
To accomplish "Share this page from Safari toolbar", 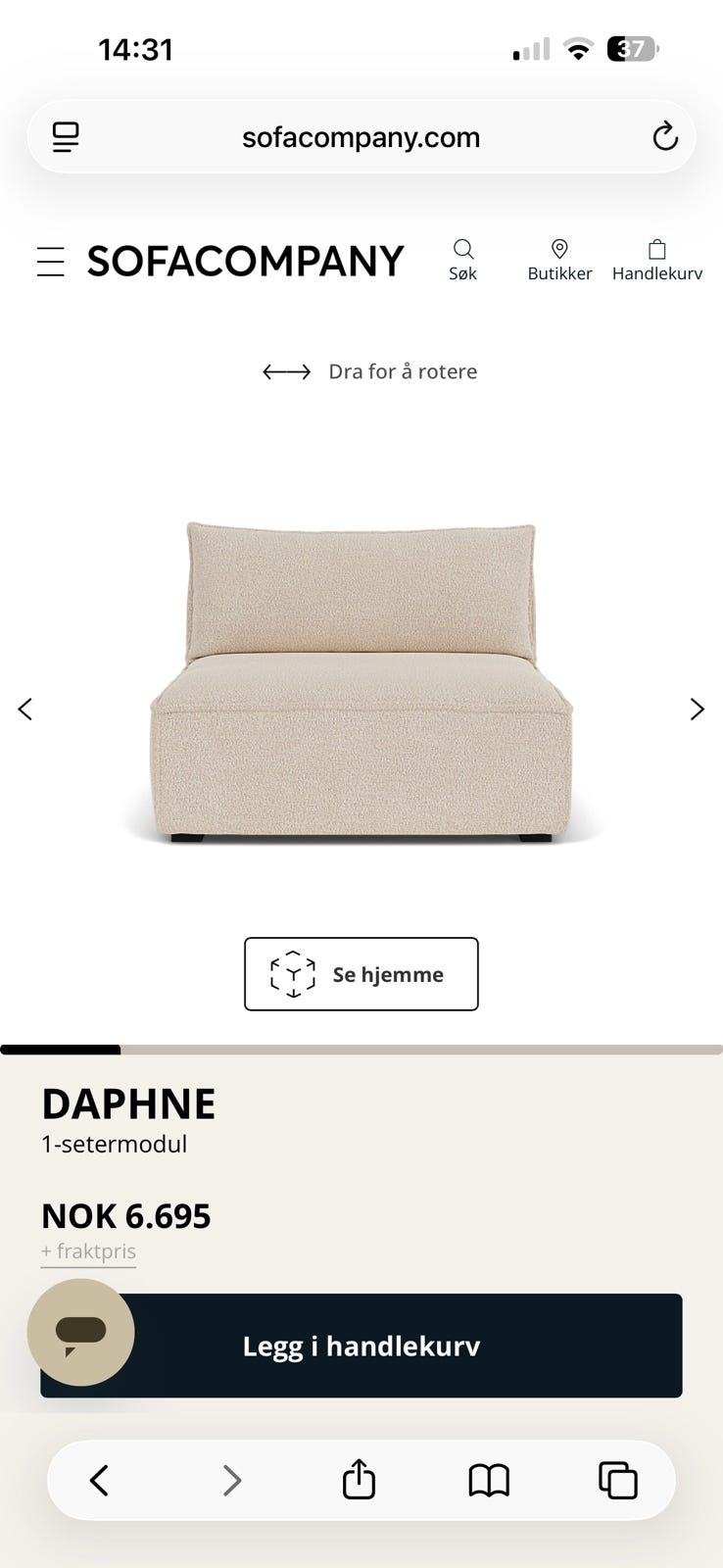I will point(359,1479).
